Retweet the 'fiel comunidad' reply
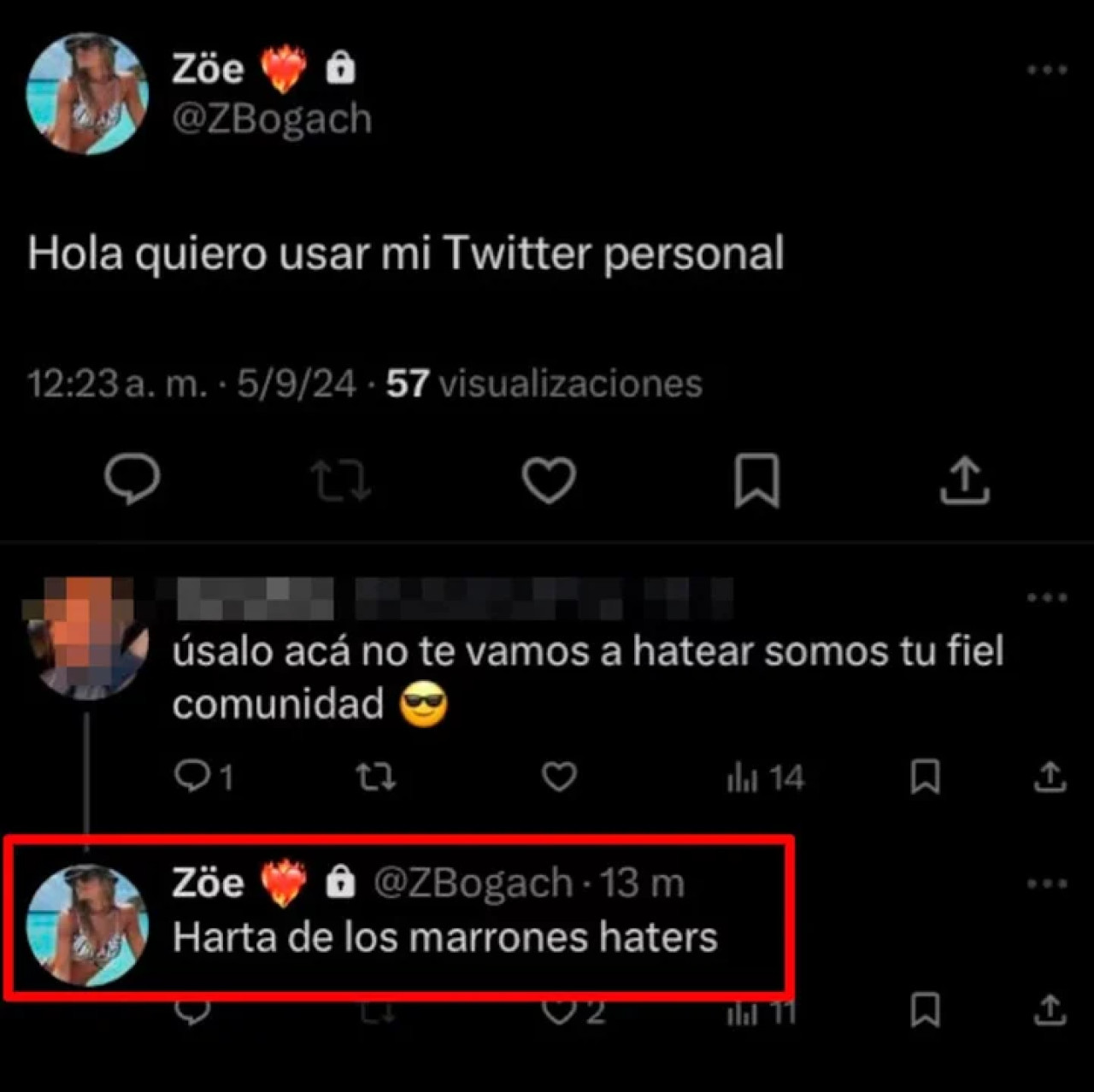 click(x=375, y=777)
